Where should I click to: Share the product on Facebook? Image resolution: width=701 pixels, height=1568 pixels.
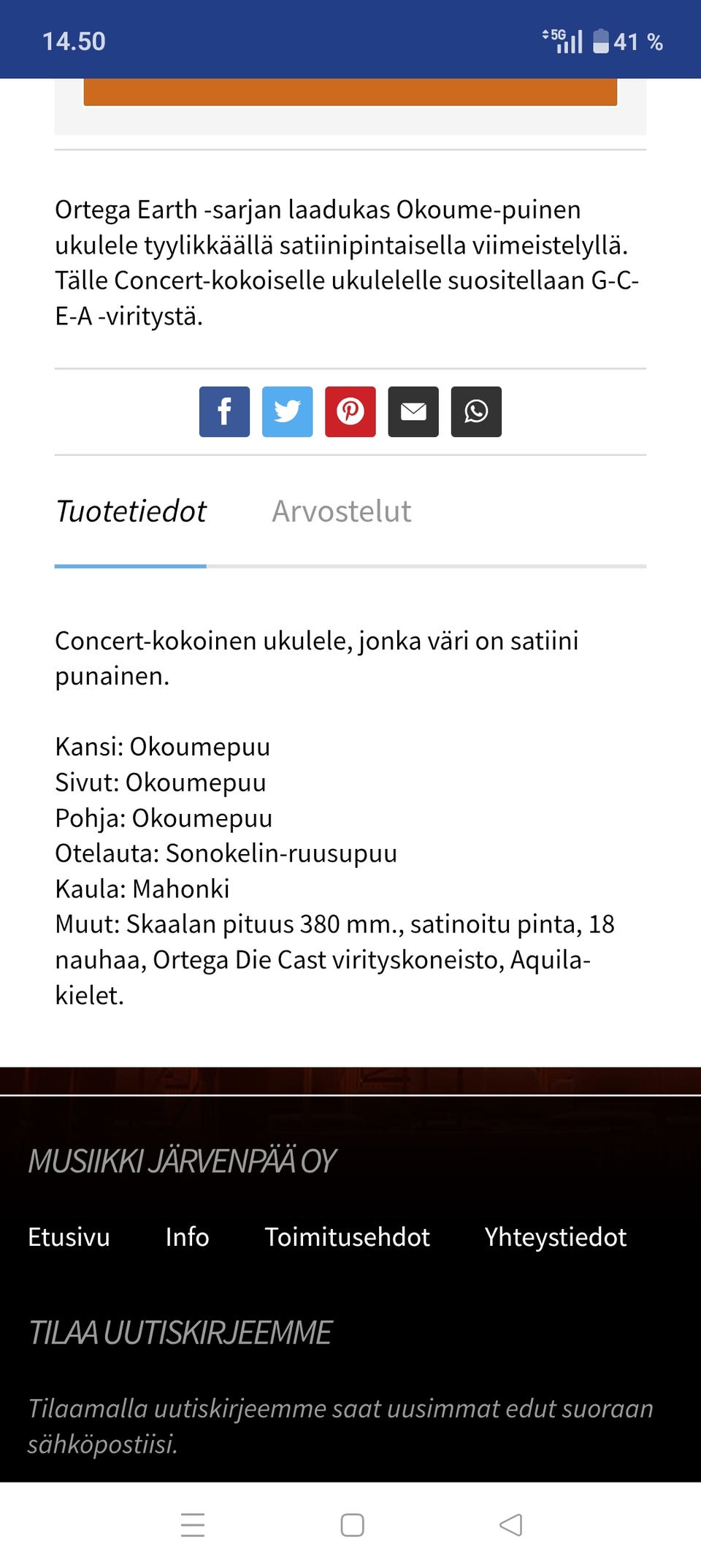(224, 411)
